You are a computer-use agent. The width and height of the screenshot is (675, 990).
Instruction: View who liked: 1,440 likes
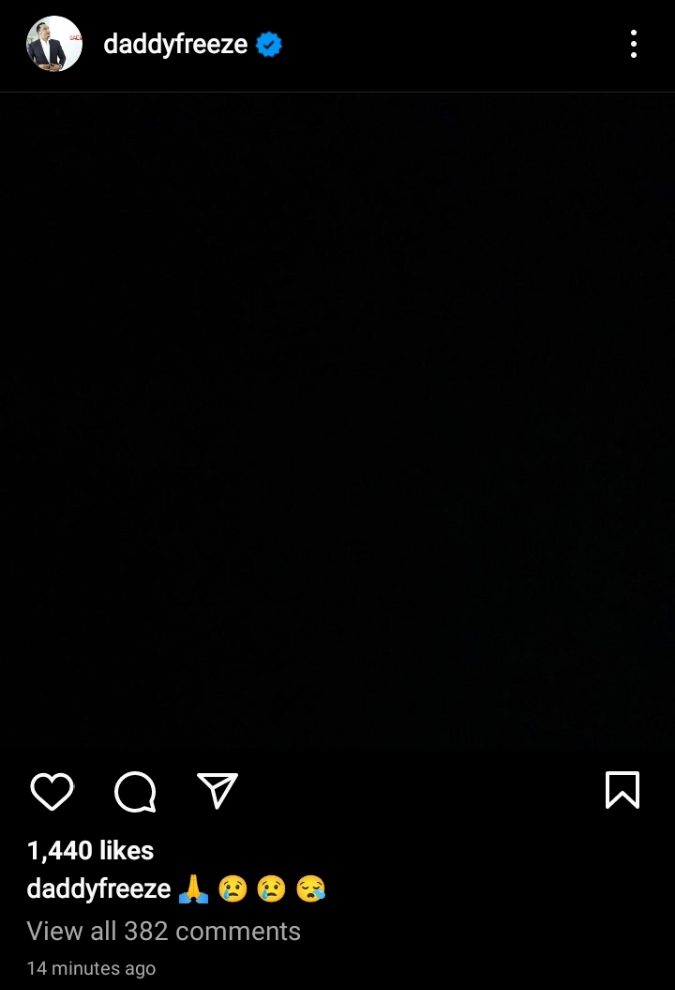click(90, 851)
